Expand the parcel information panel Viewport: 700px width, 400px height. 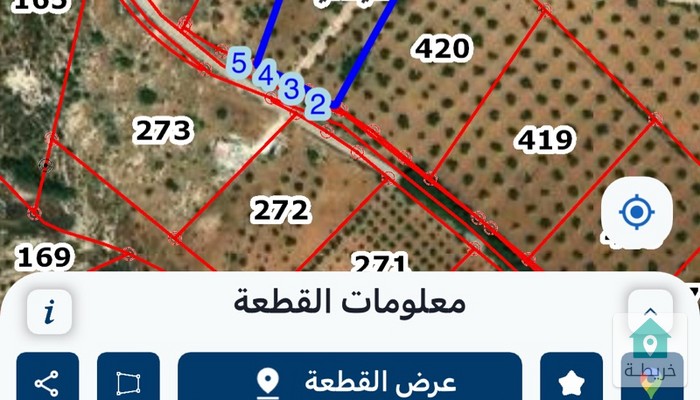coord(649,312)
